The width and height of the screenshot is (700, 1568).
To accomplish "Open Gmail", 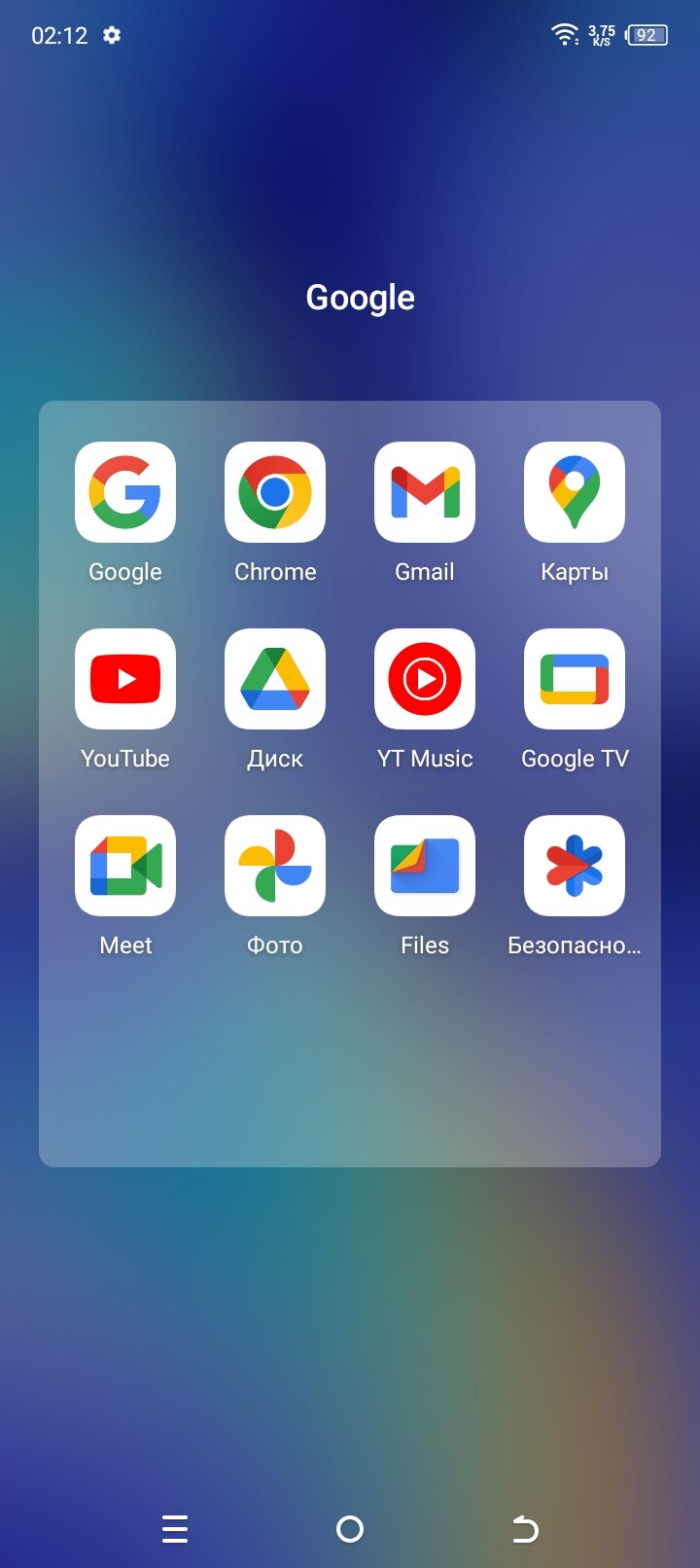I will coord(425,492).
